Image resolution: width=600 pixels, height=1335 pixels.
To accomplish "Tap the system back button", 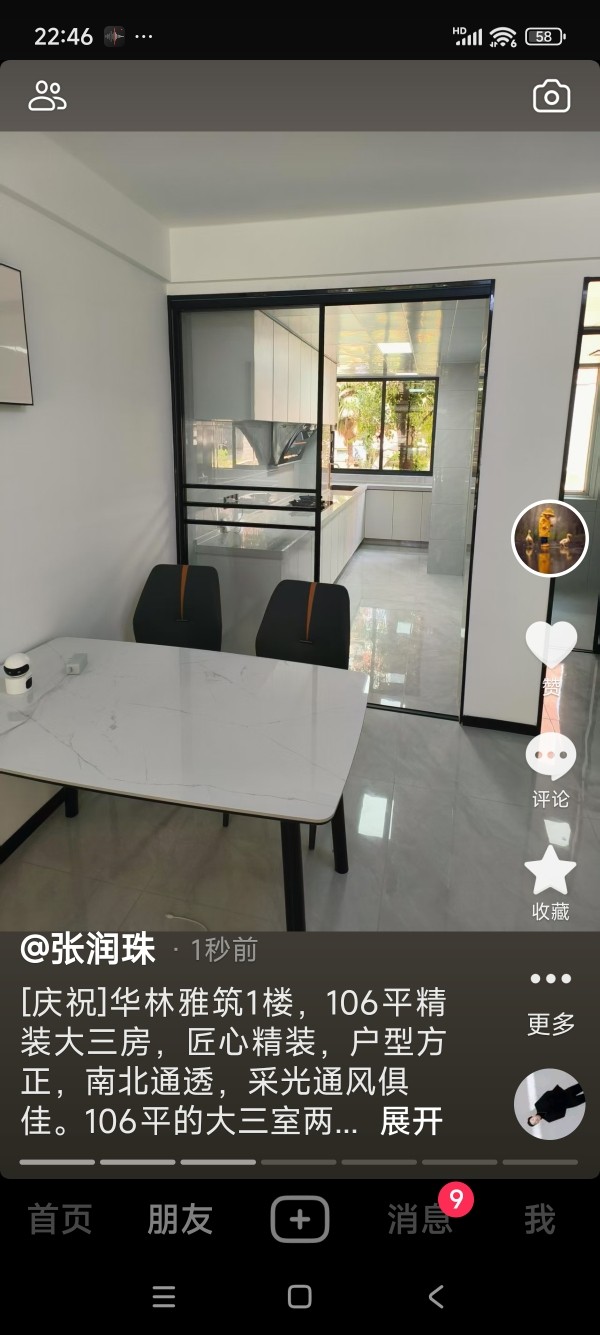I will pyautogui.click(x=435, y=1297).
